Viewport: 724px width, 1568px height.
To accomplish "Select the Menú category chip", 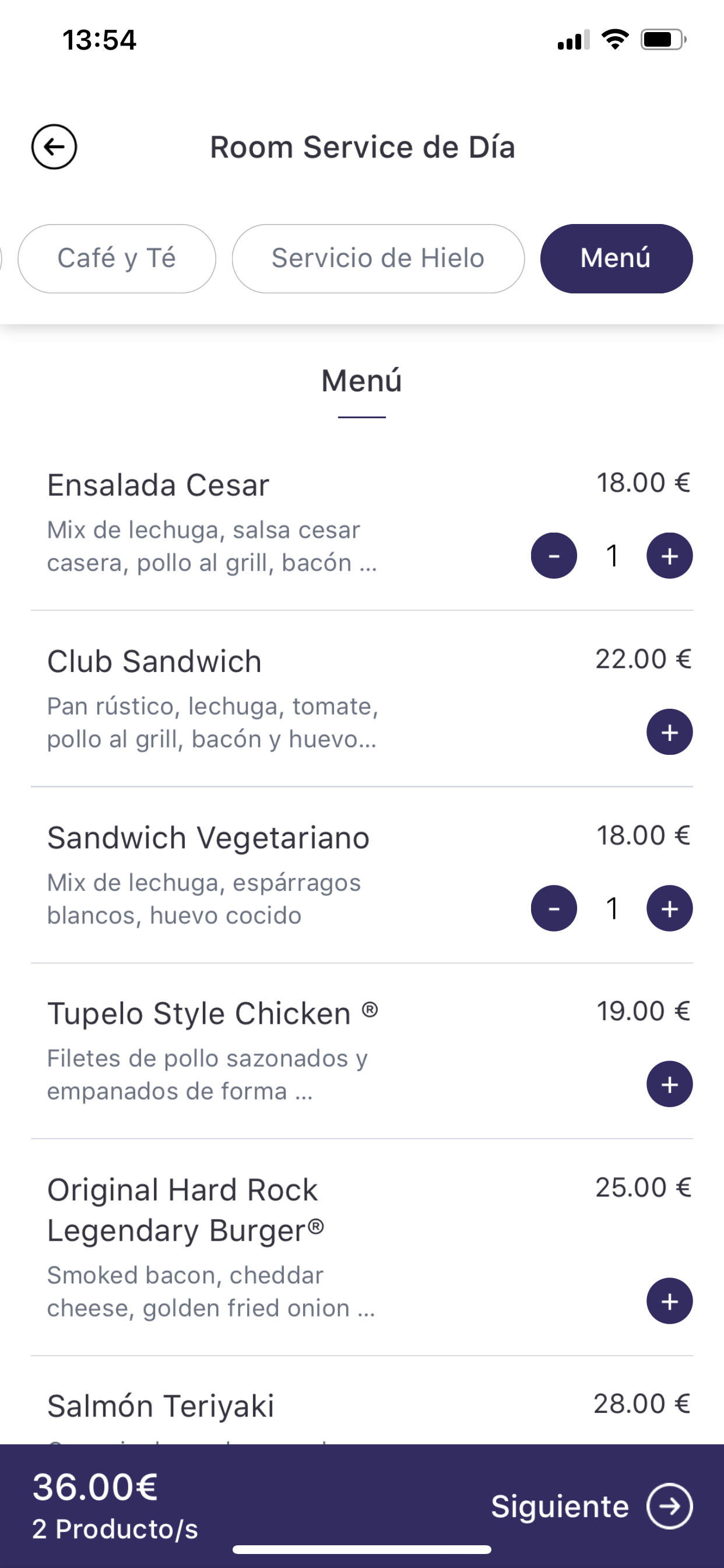I will point(616,258).
